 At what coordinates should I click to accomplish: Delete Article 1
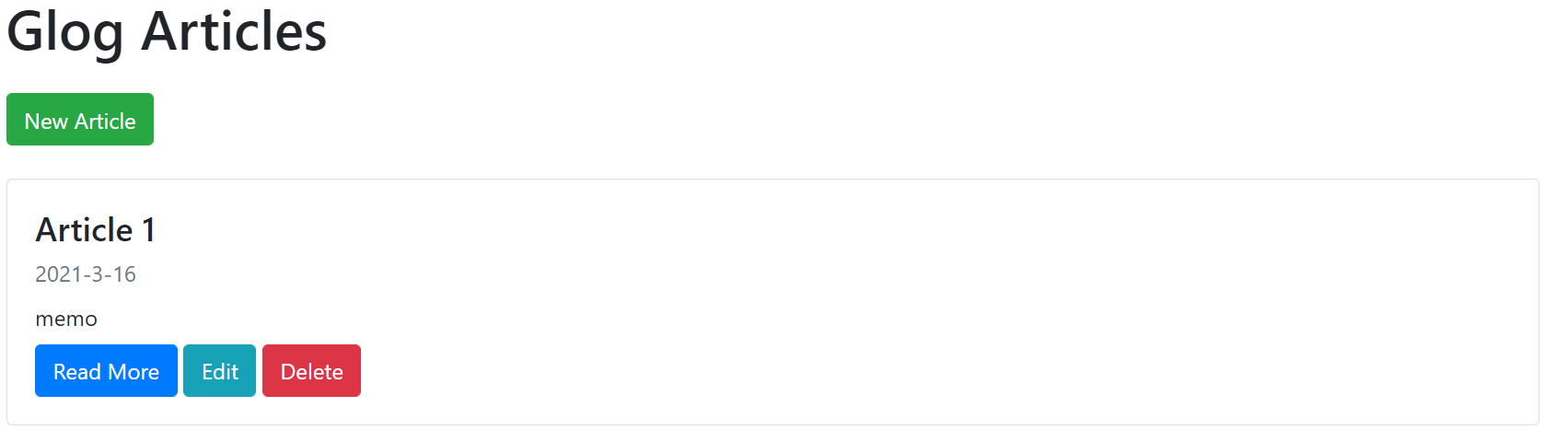(x=311, y=371)
